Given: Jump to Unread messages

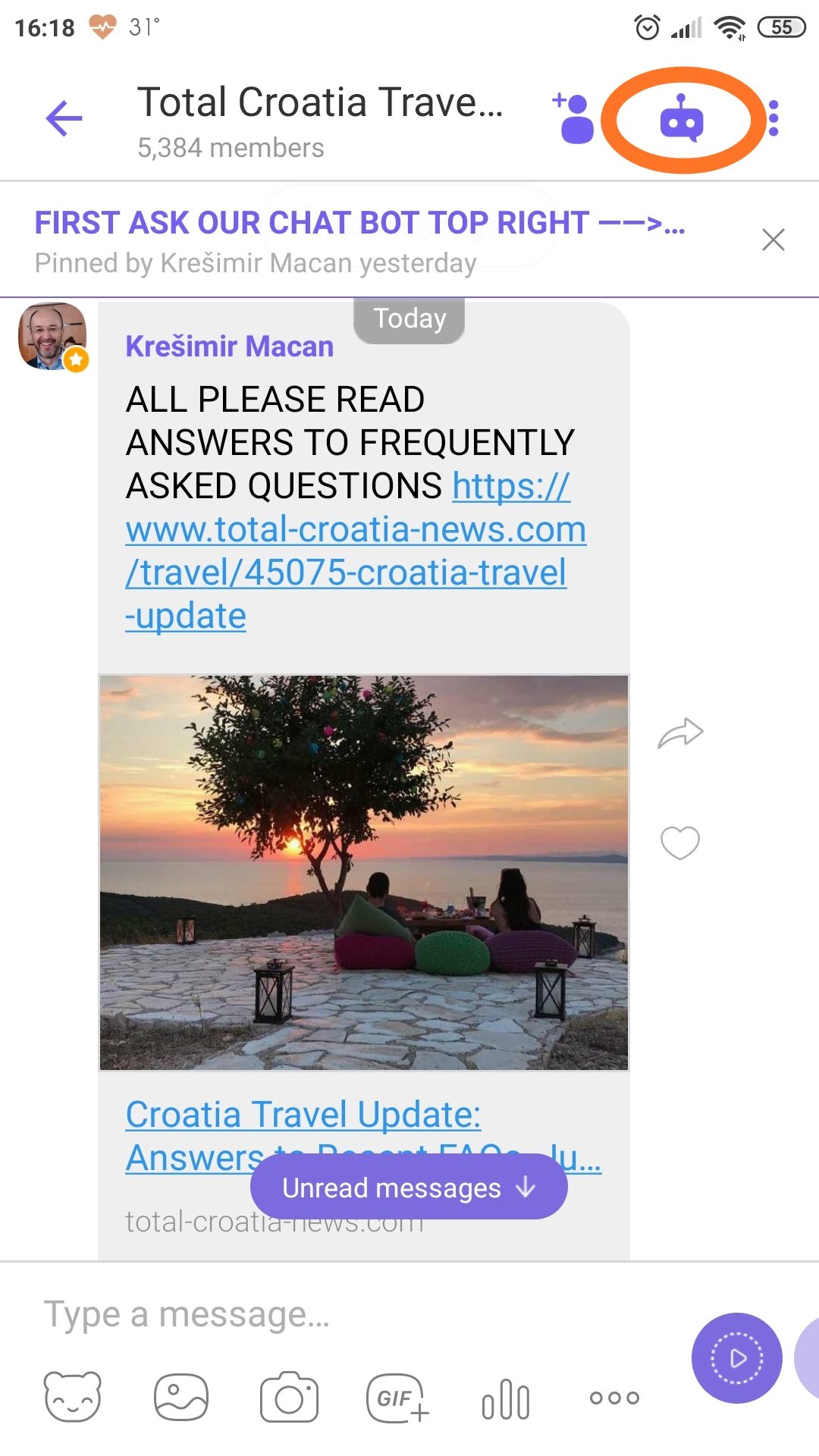Looking at the screenshot, I should [409, 1187].
